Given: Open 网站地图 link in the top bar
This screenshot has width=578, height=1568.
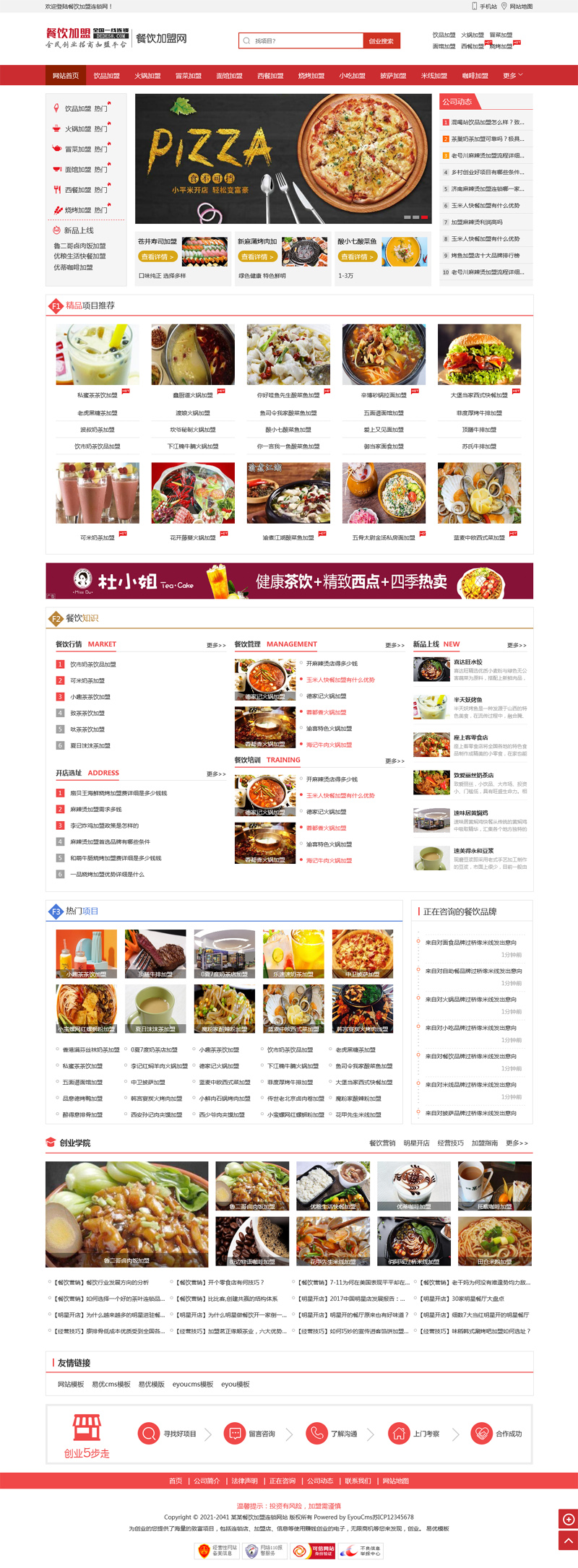Looking at the screenshot, I should coord(517,7).
